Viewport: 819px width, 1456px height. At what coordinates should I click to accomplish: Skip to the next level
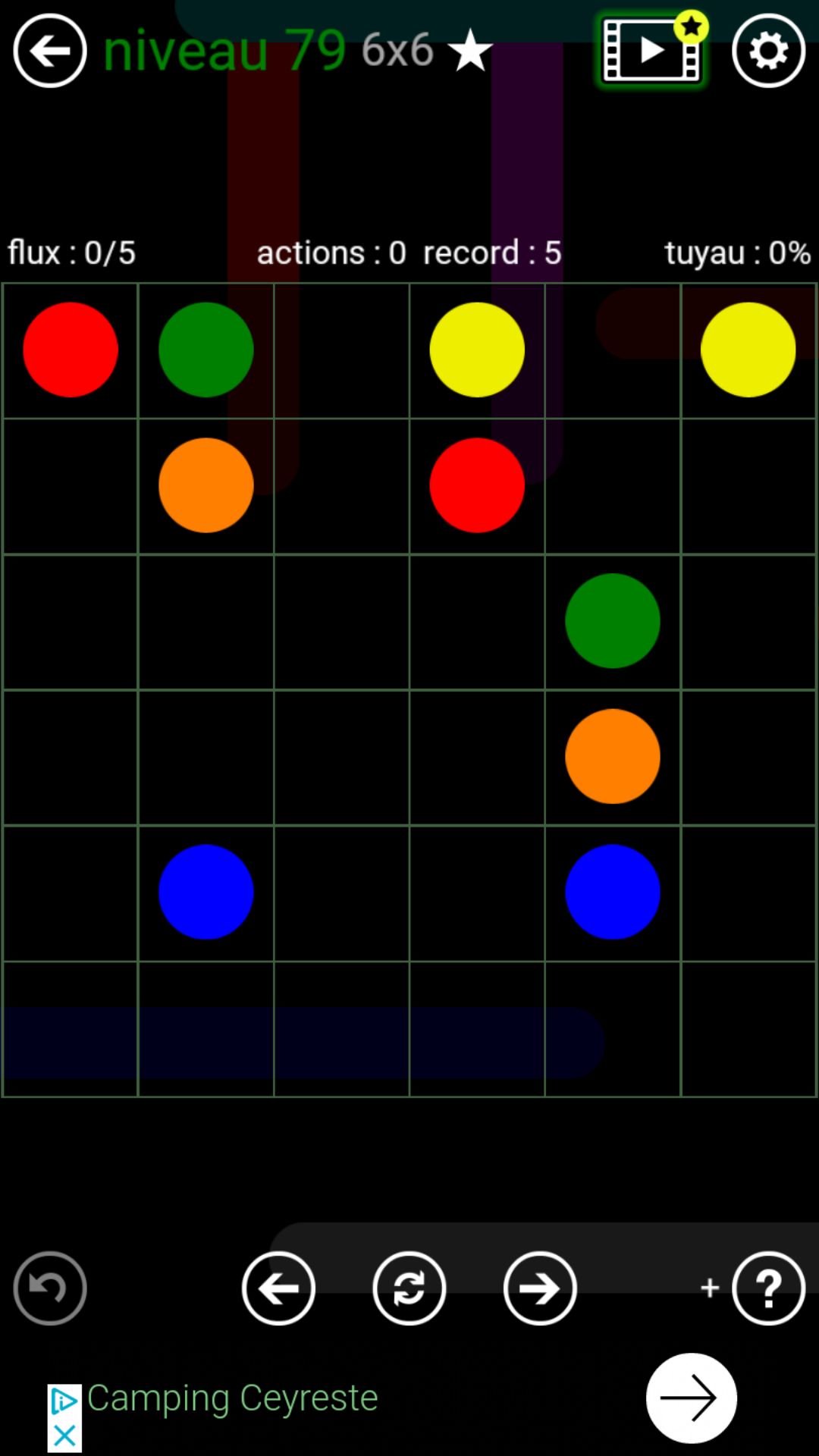[539, 1288]
